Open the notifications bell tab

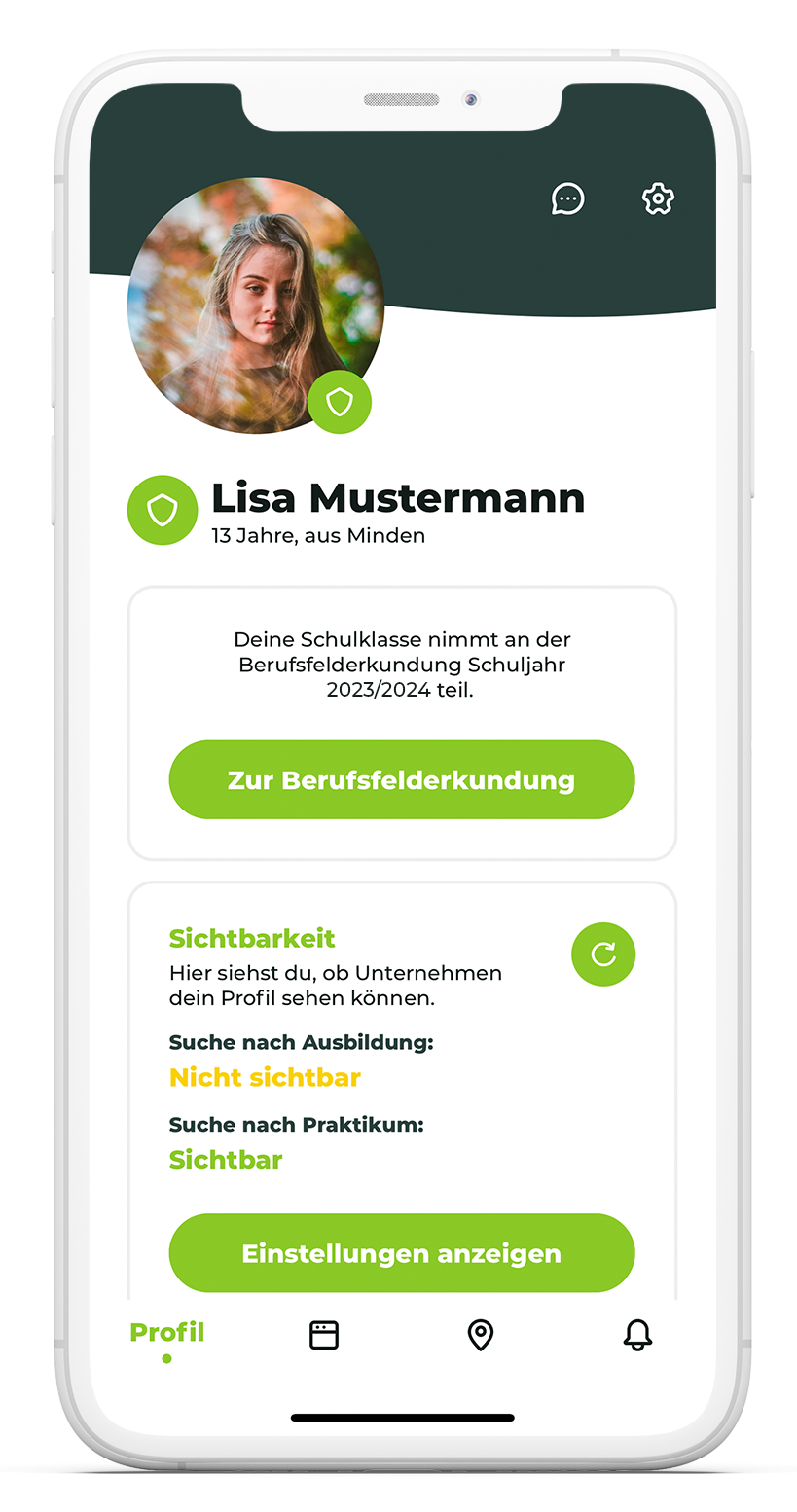(637, 1335)
